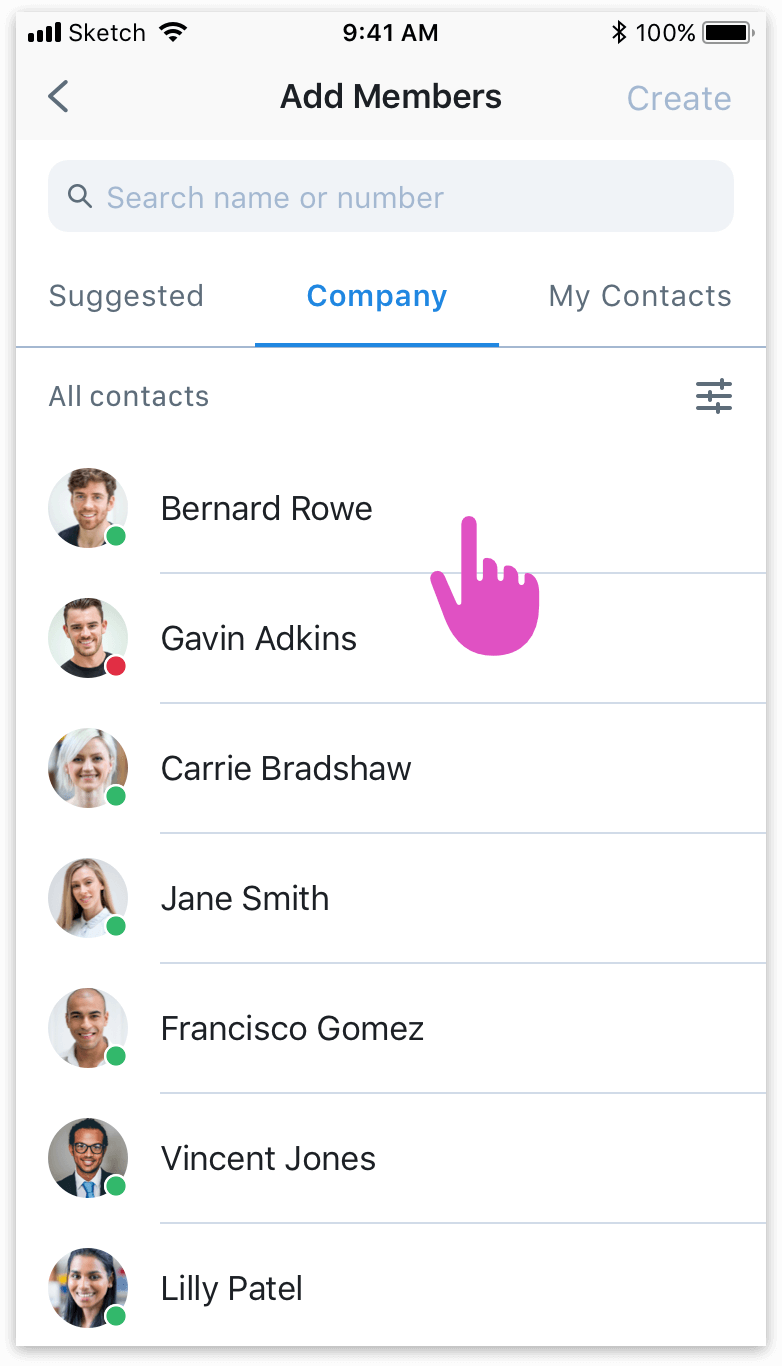Switch to the Suggested tab
Screen dimensions: 782x1366
(126, 296)
